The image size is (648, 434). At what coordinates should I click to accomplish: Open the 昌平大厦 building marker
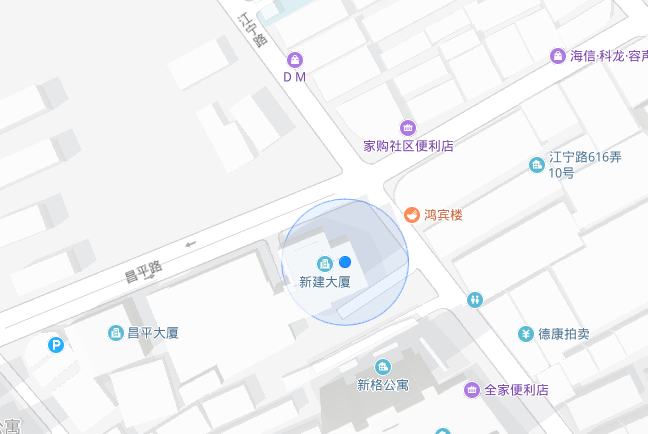117,332
